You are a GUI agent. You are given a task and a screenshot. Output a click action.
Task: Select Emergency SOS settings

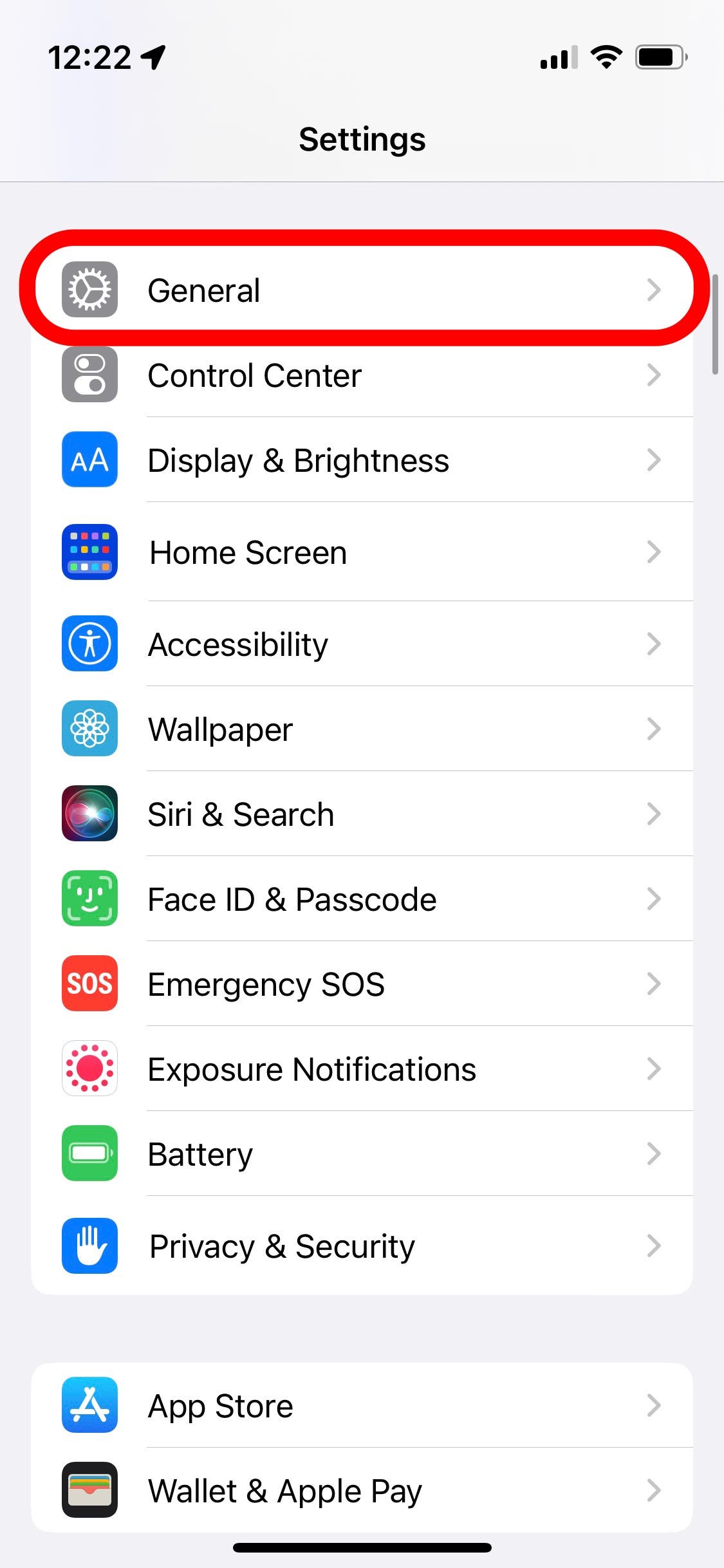360,984
